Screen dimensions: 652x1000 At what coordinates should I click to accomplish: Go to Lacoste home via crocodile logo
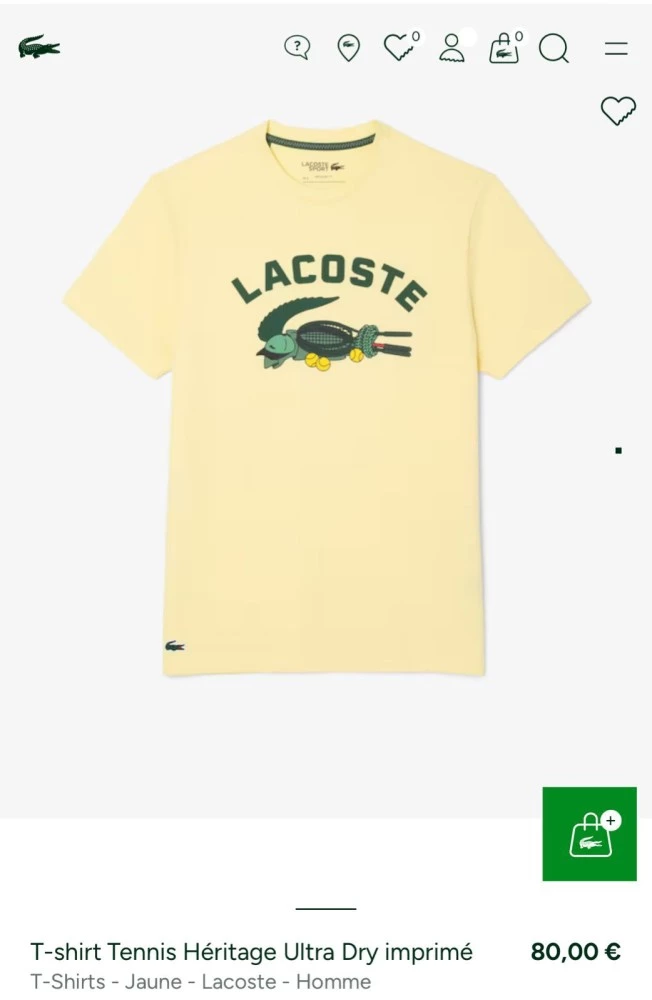click(39, 48)
